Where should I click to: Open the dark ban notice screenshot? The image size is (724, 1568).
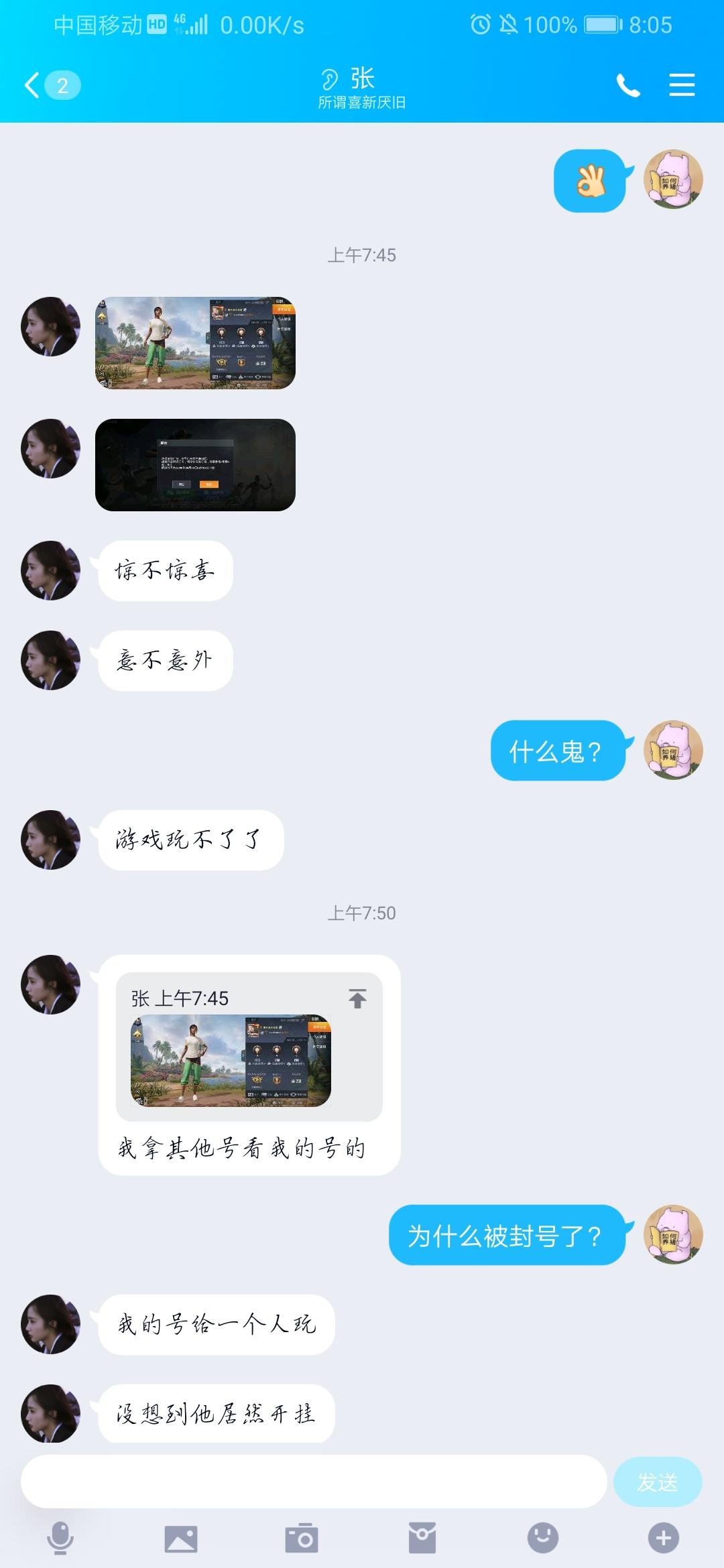tap(195, 465)
